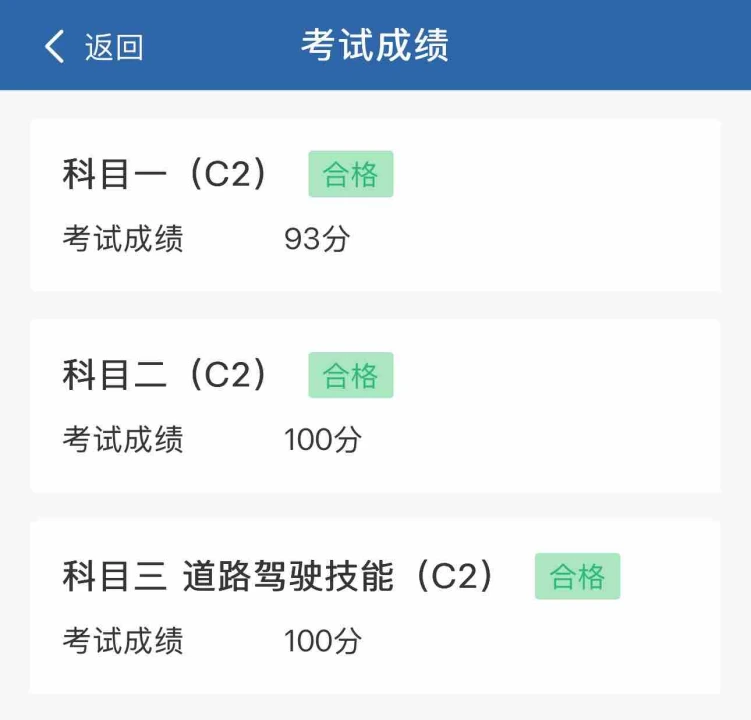Go back using the 返回 button
751x720 pixels.
point(95,47)
